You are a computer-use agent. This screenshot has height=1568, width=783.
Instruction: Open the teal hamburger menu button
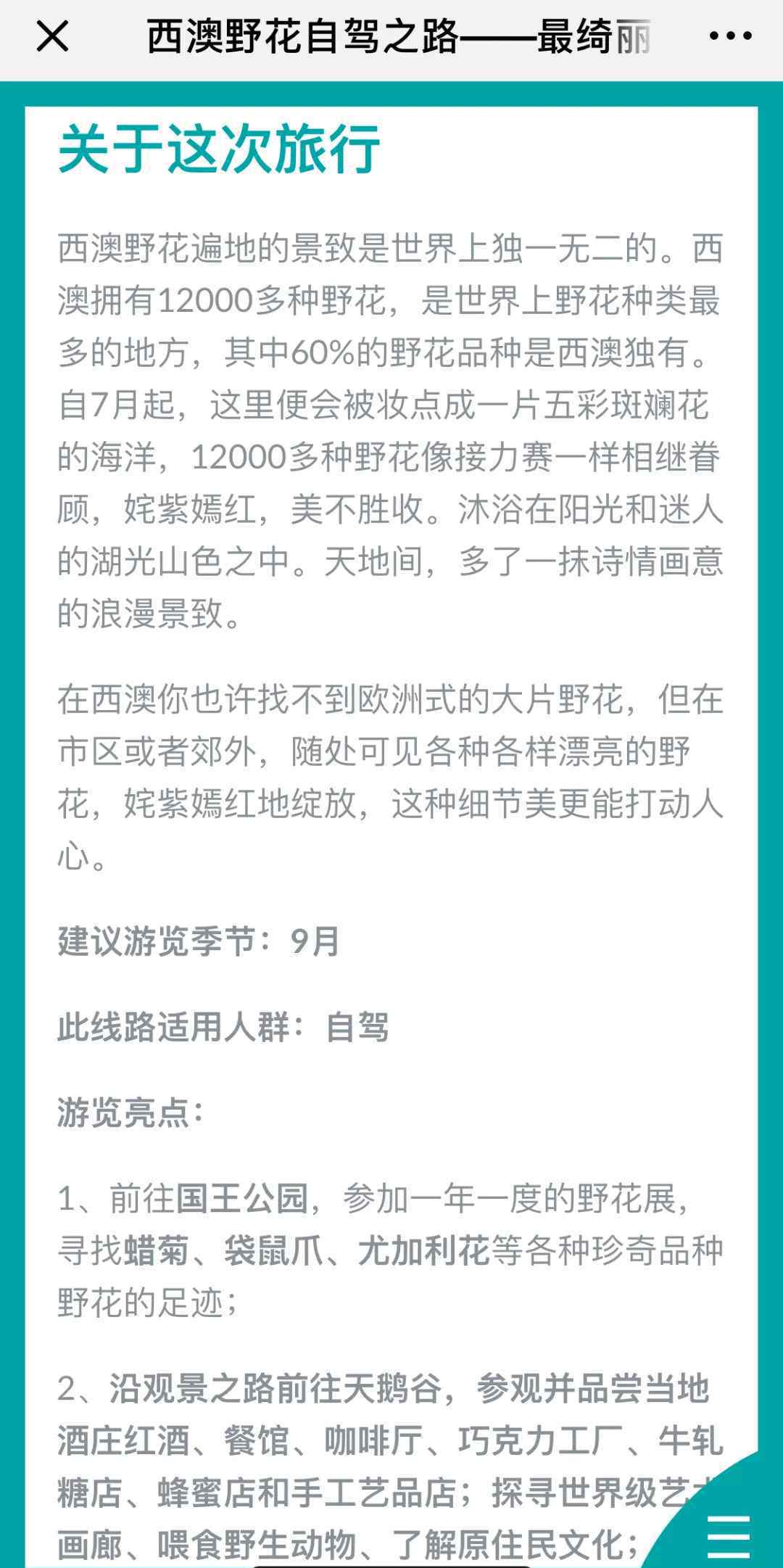(729, 1535)
